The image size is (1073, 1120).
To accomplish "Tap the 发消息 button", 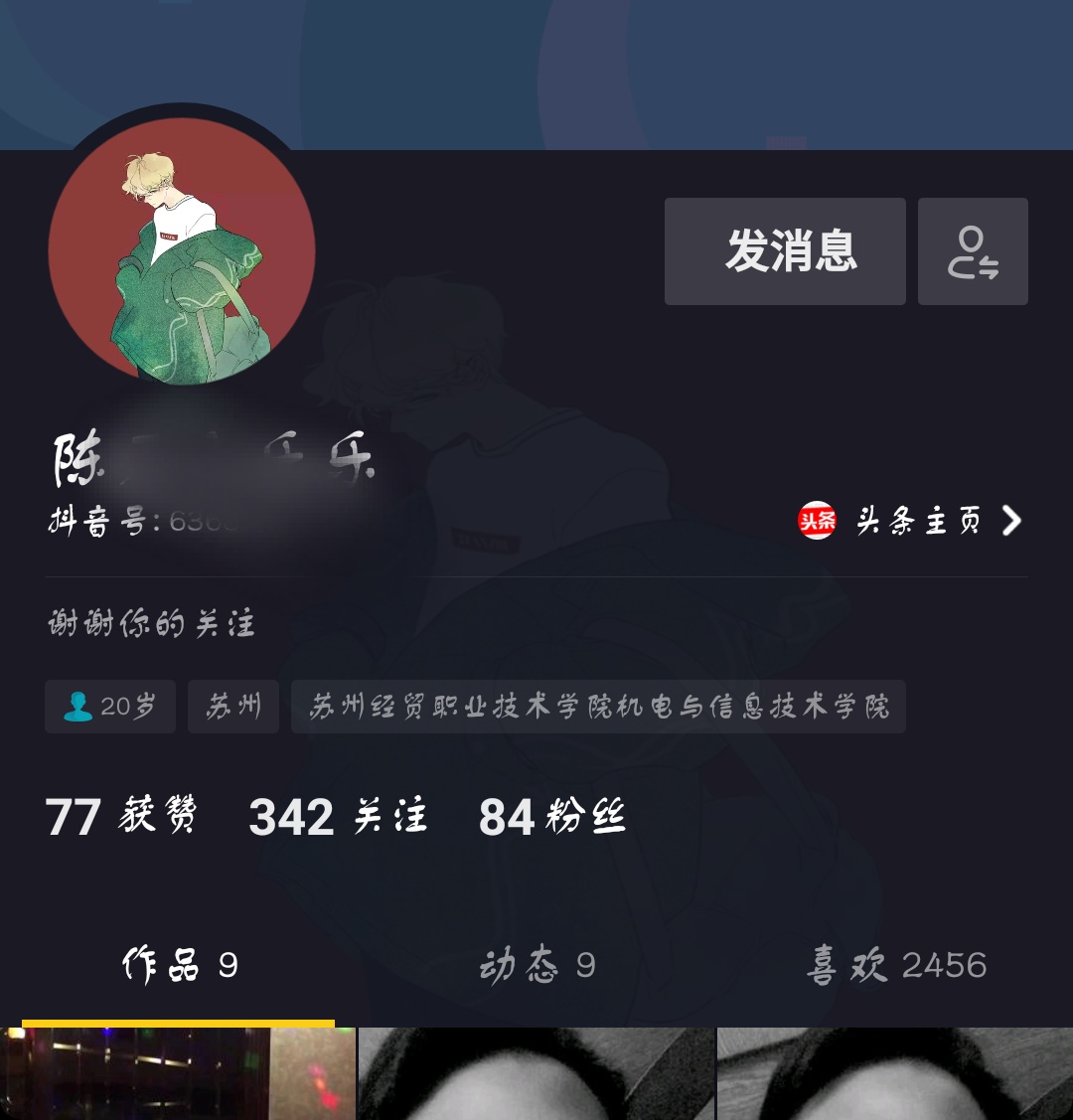I will click(x=785, y=250).
